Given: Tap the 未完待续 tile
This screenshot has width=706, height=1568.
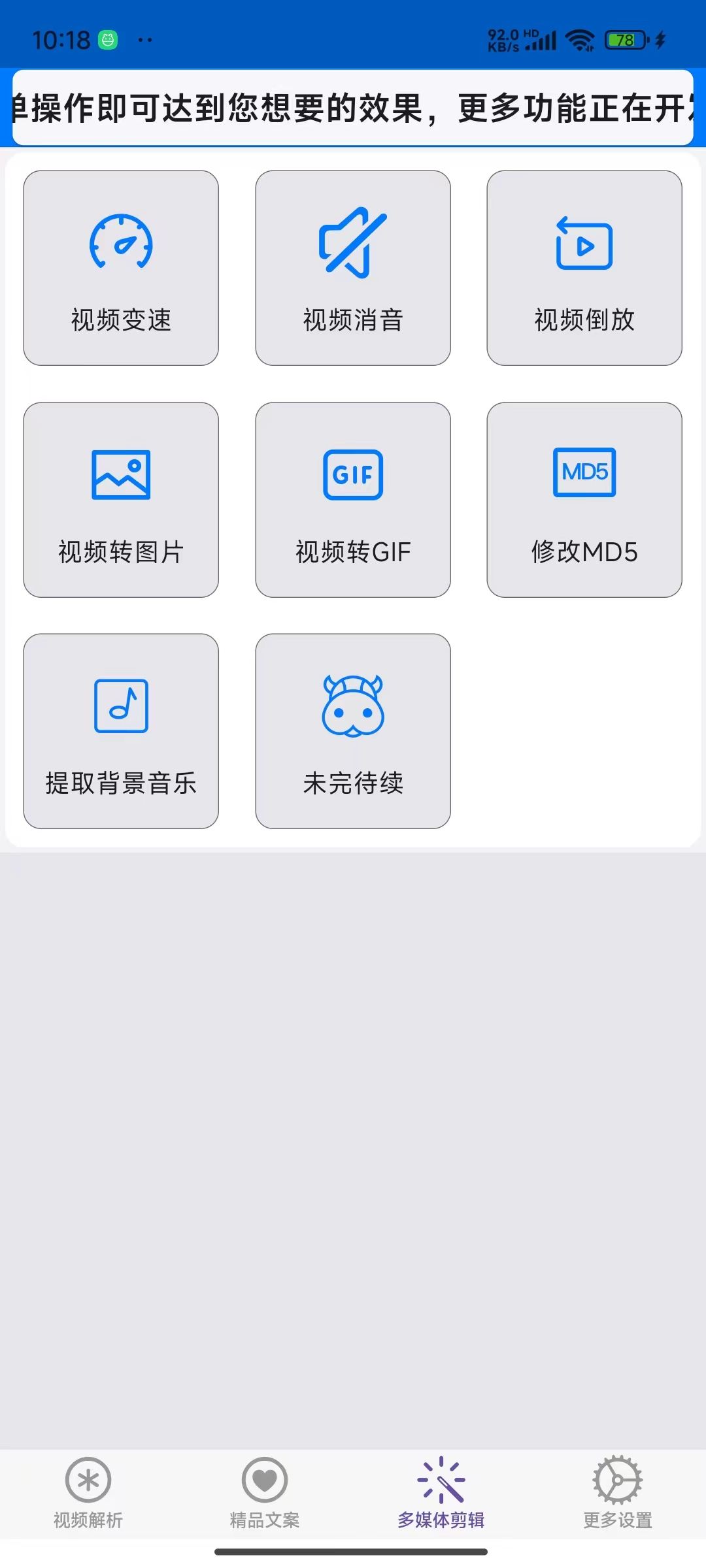Looking at the screenshot, I should 353,731.
